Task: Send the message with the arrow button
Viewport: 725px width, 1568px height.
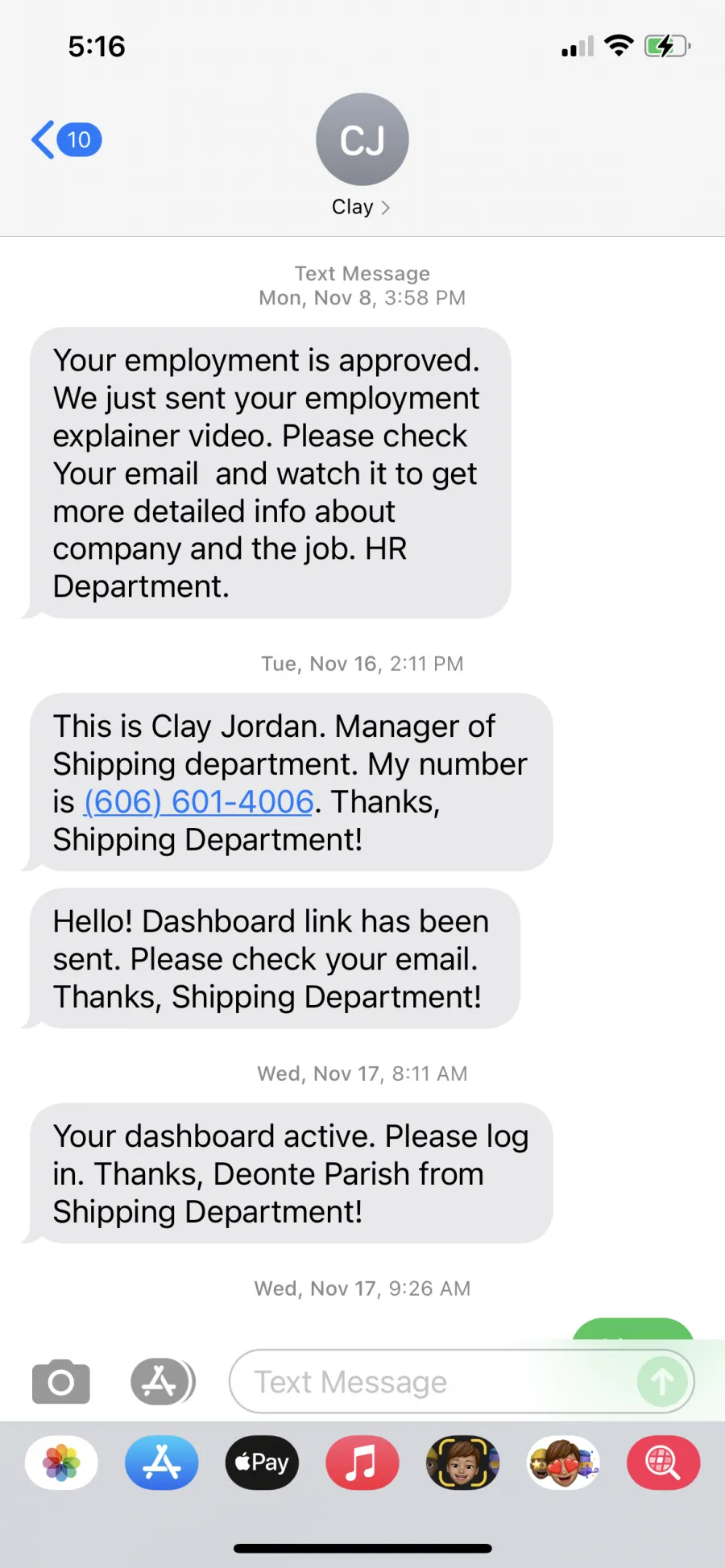Action: click(662, 1382)
